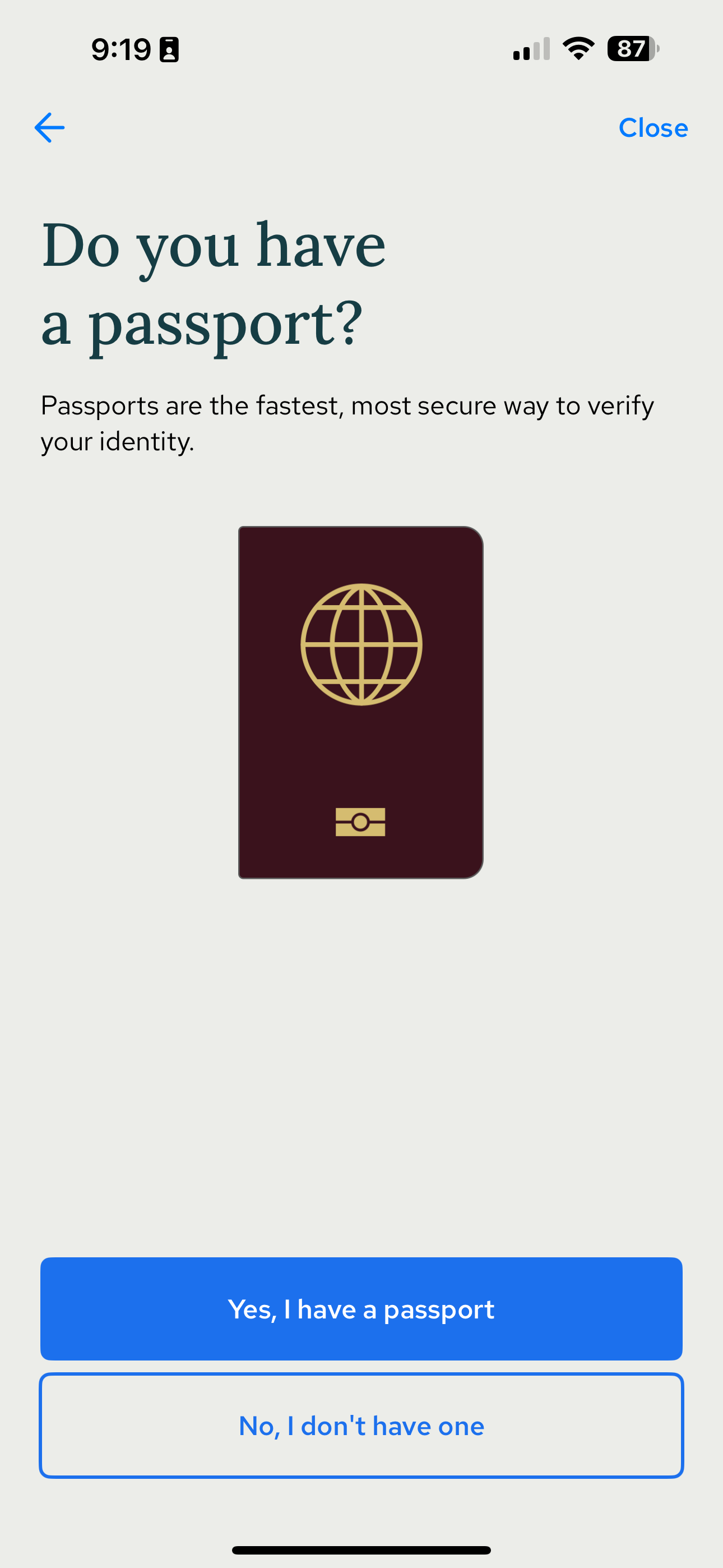The width and height of the screenshot is (723, 1568).
Task: Close the identity verification flow
Action: (x=652, y=128)
